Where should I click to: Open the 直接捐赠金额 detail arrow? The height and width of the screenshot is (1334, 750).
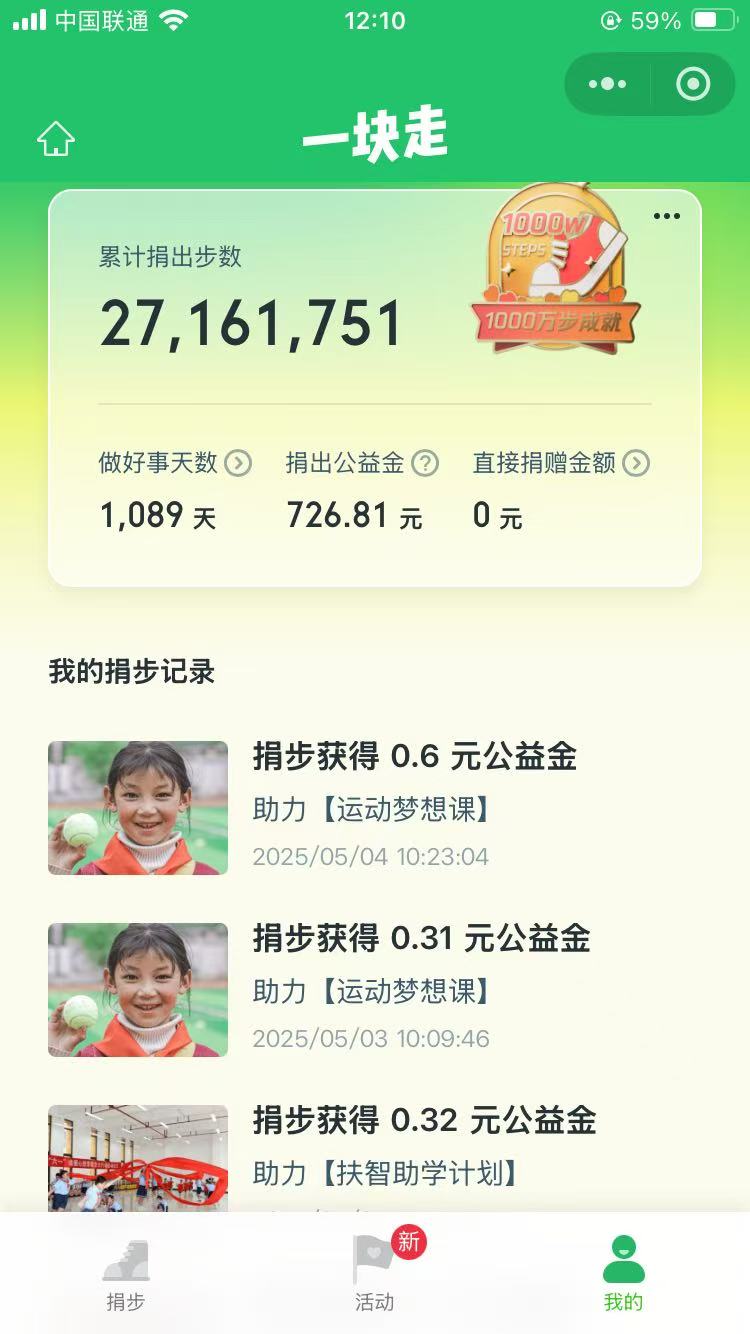pyautogui.click(x=636, y=463)
